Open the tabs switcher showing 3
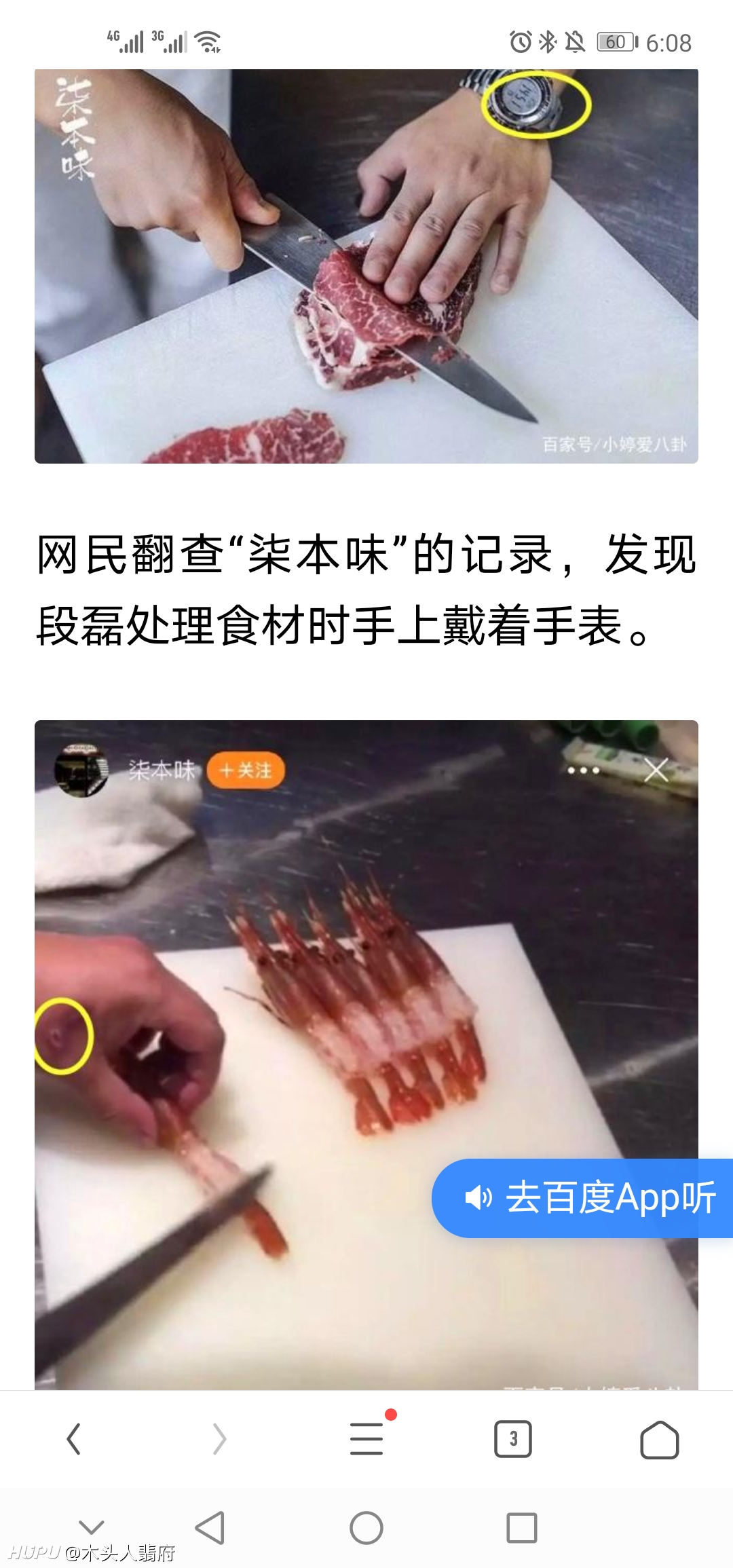The width and height of the screenshot is (733, 1568). point(513,1439)
